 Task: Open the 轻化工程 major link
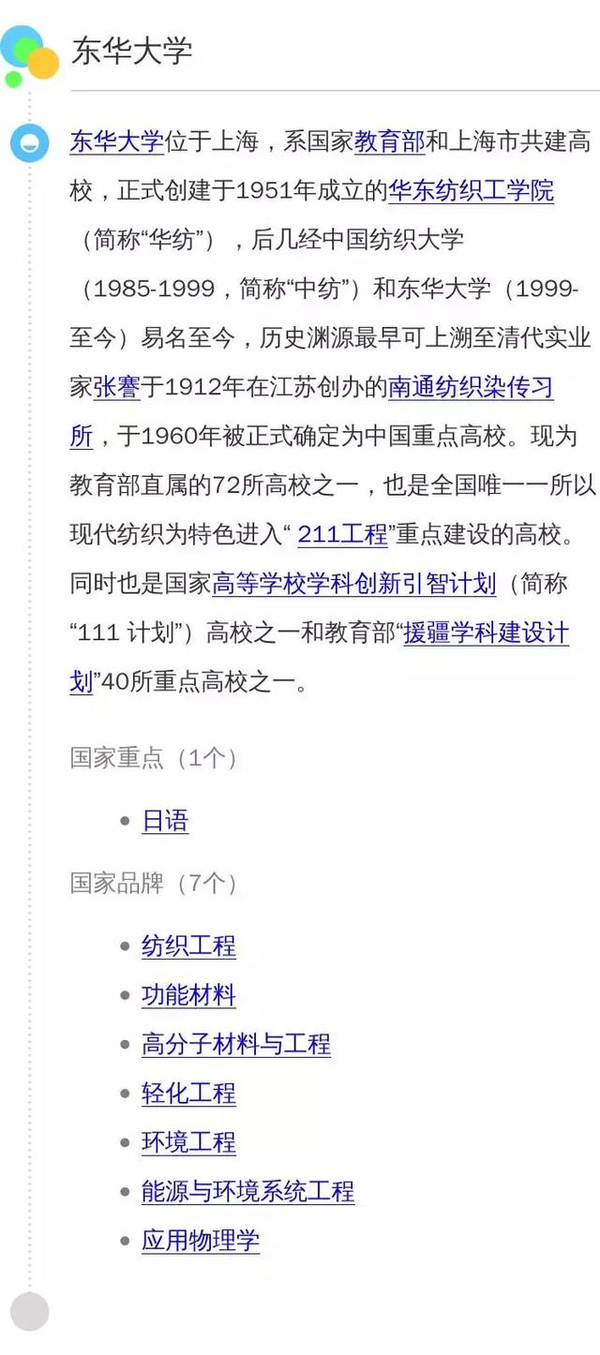click(189, 1093)
